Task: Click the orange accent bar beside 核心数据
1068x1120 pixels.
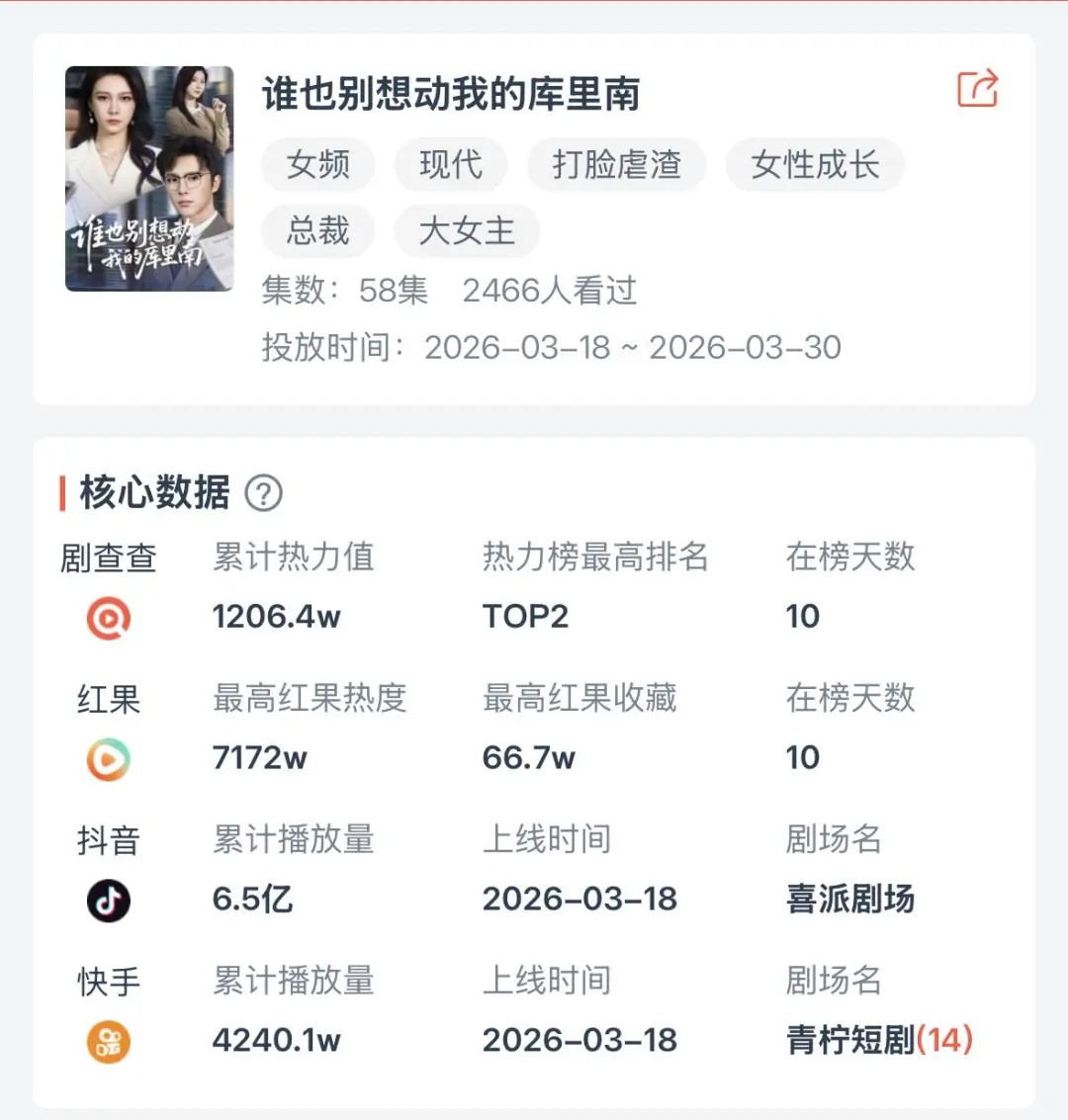Action: click(63, 491)
